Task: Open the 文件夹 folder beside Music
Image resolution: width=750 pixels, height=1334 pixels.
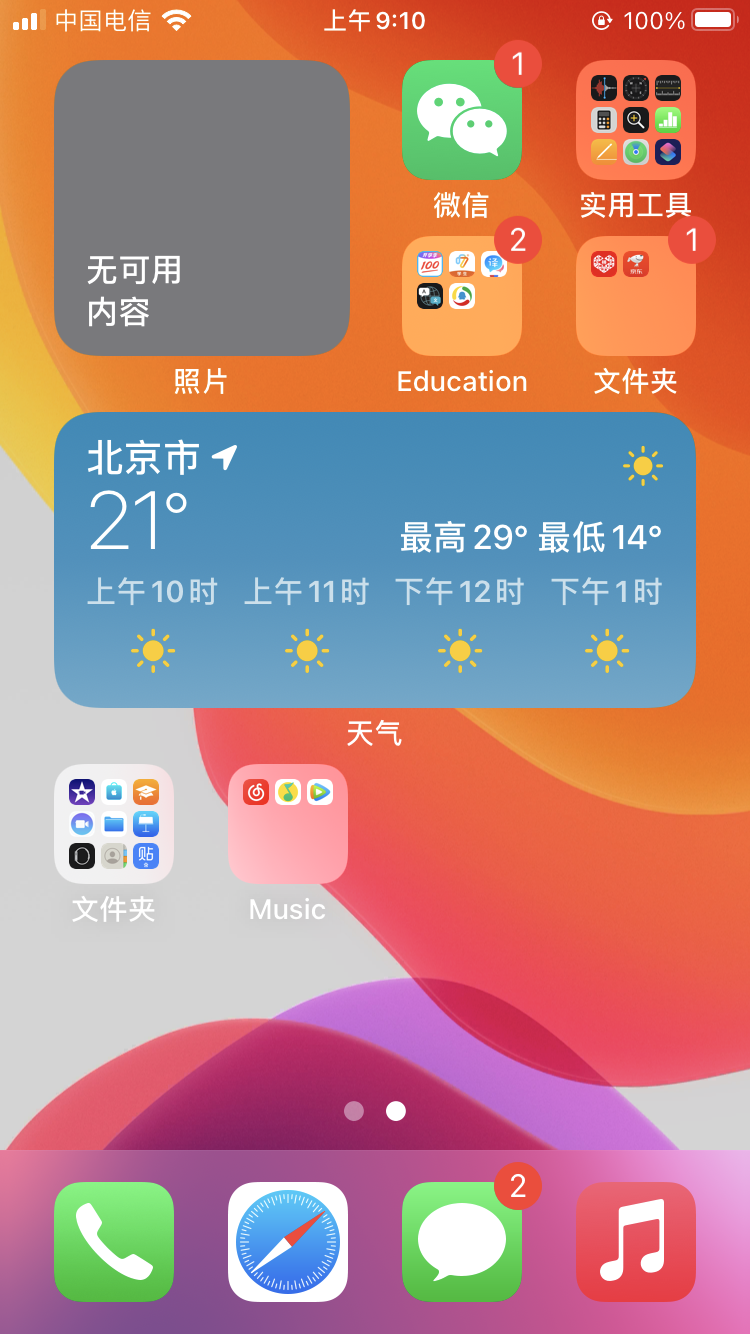Action: (114, 824)
